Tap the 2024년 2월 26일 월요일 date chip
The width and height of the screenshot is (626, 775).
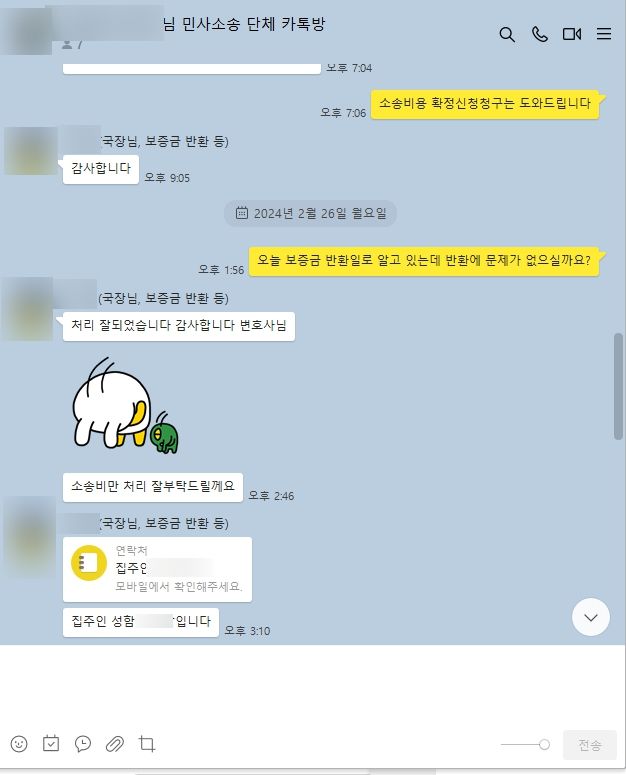pos(310,213)
